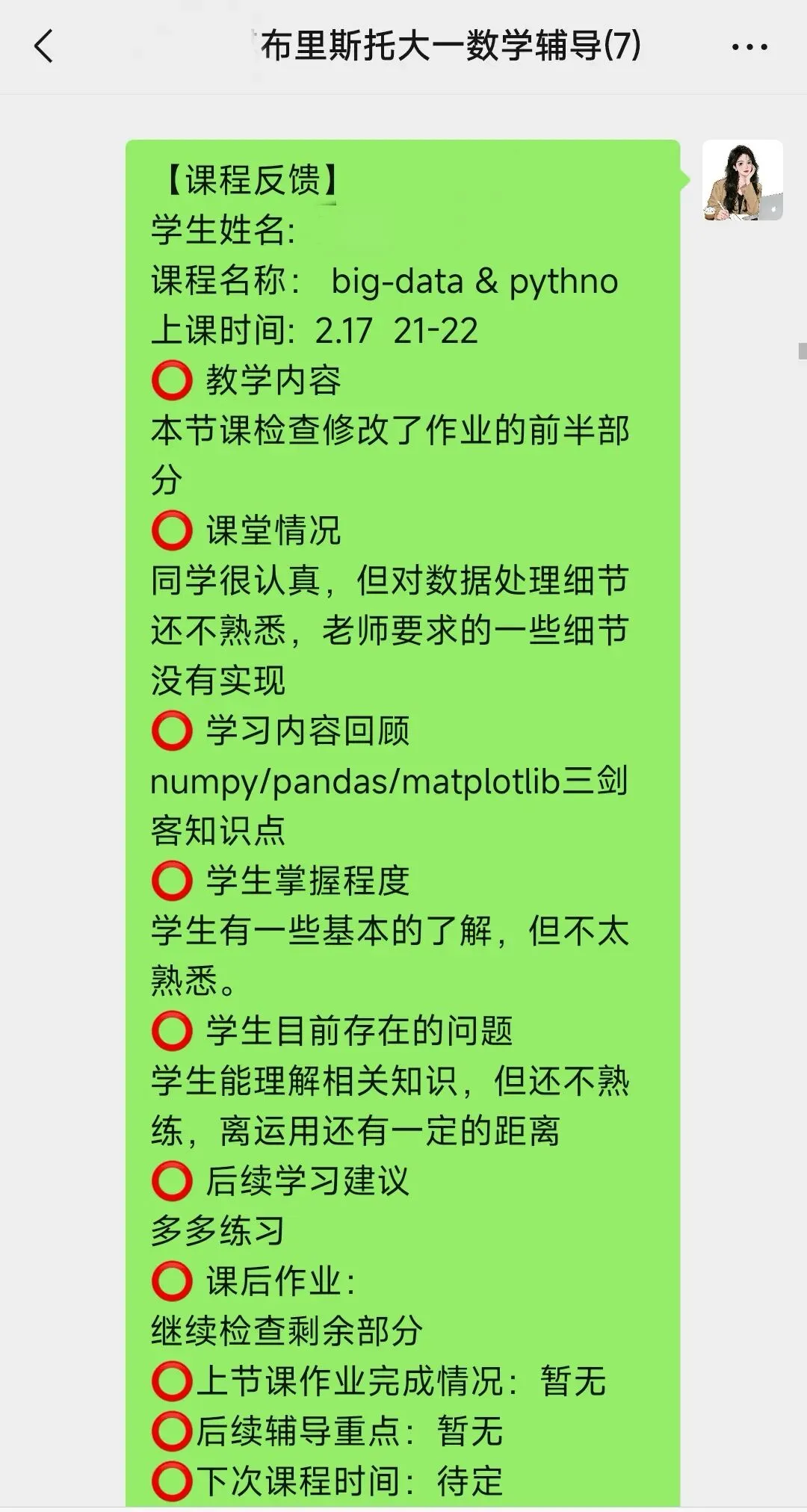Open the three-dot chat options menu
This screenshot has height=1512, width=807.
click(749, 47)
